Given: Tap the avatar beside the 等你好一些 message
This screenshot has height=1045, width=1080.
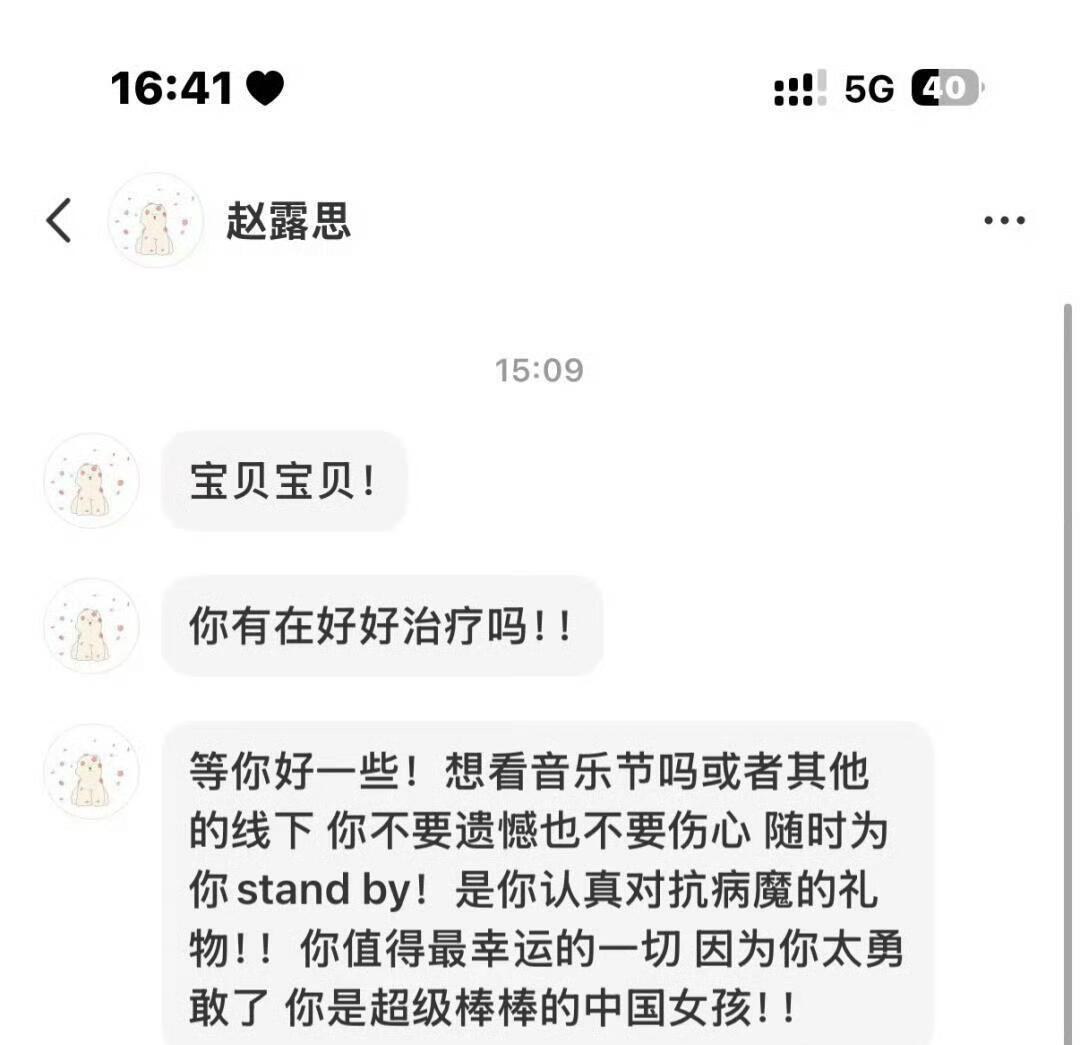Looking at the screenshot, I should click(x=92, y=772).
